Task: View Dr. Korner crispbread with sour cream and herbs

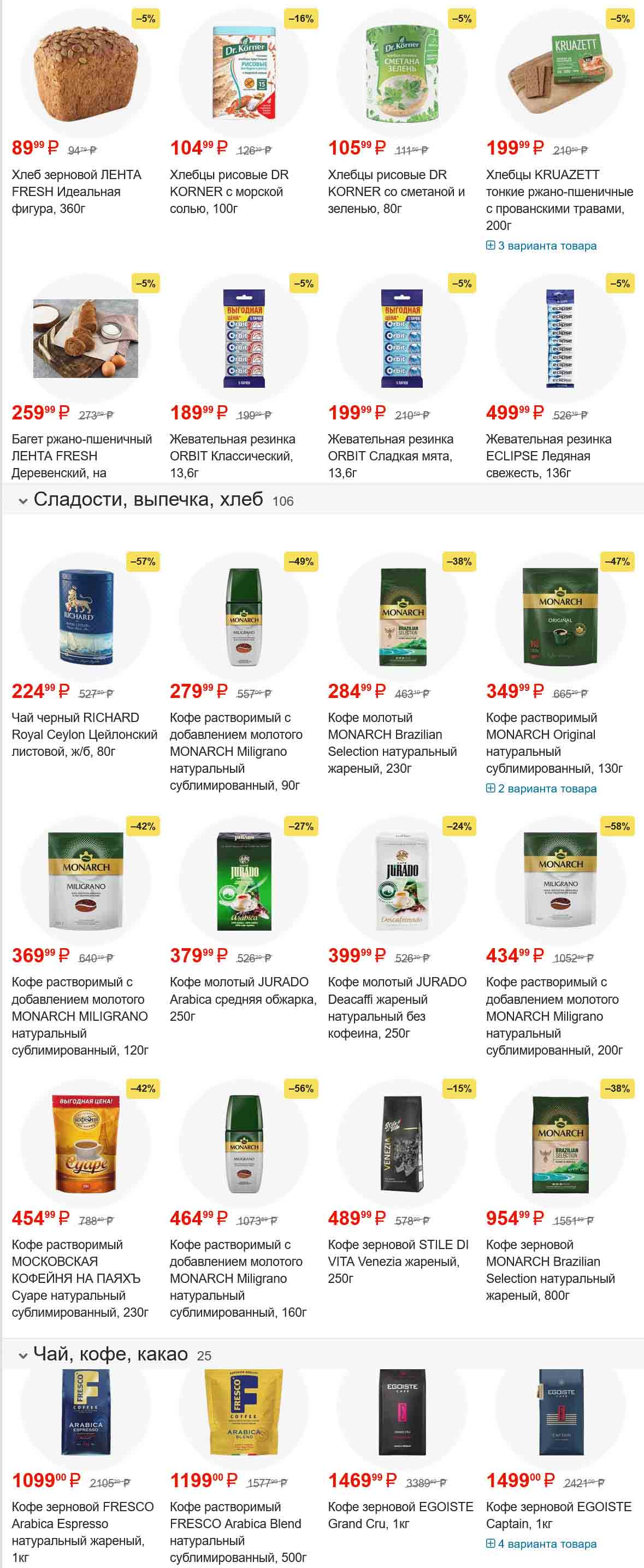Action: coord(395,191)
